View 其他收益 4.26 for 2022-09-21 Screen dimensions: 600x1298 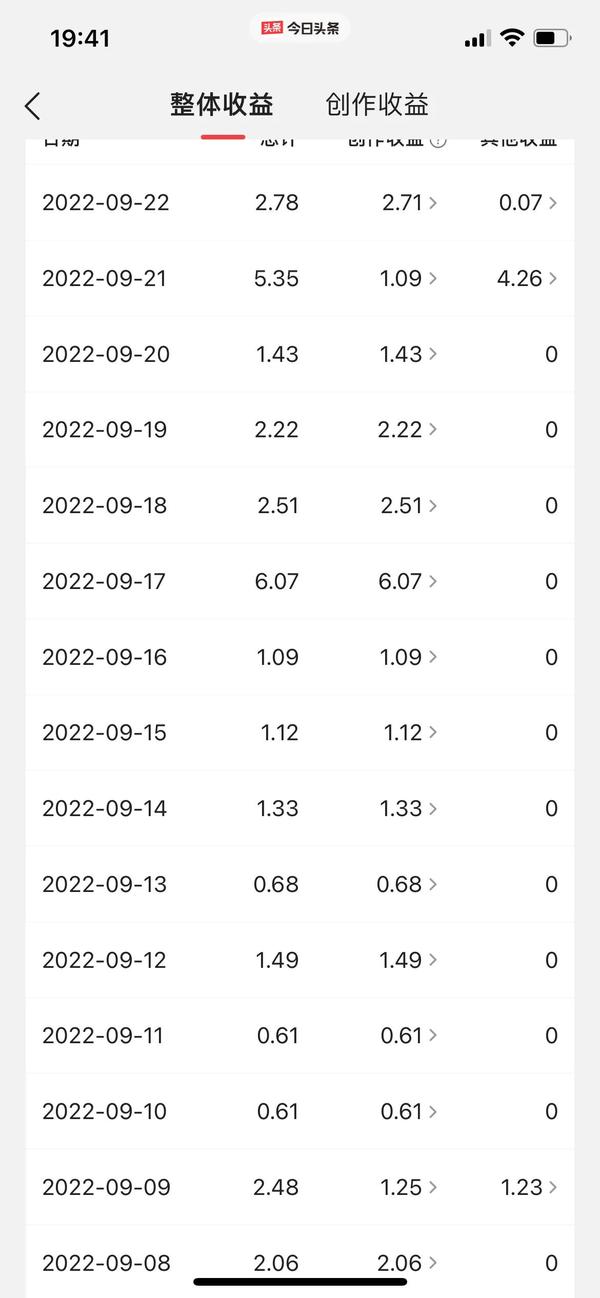point(527,279)
